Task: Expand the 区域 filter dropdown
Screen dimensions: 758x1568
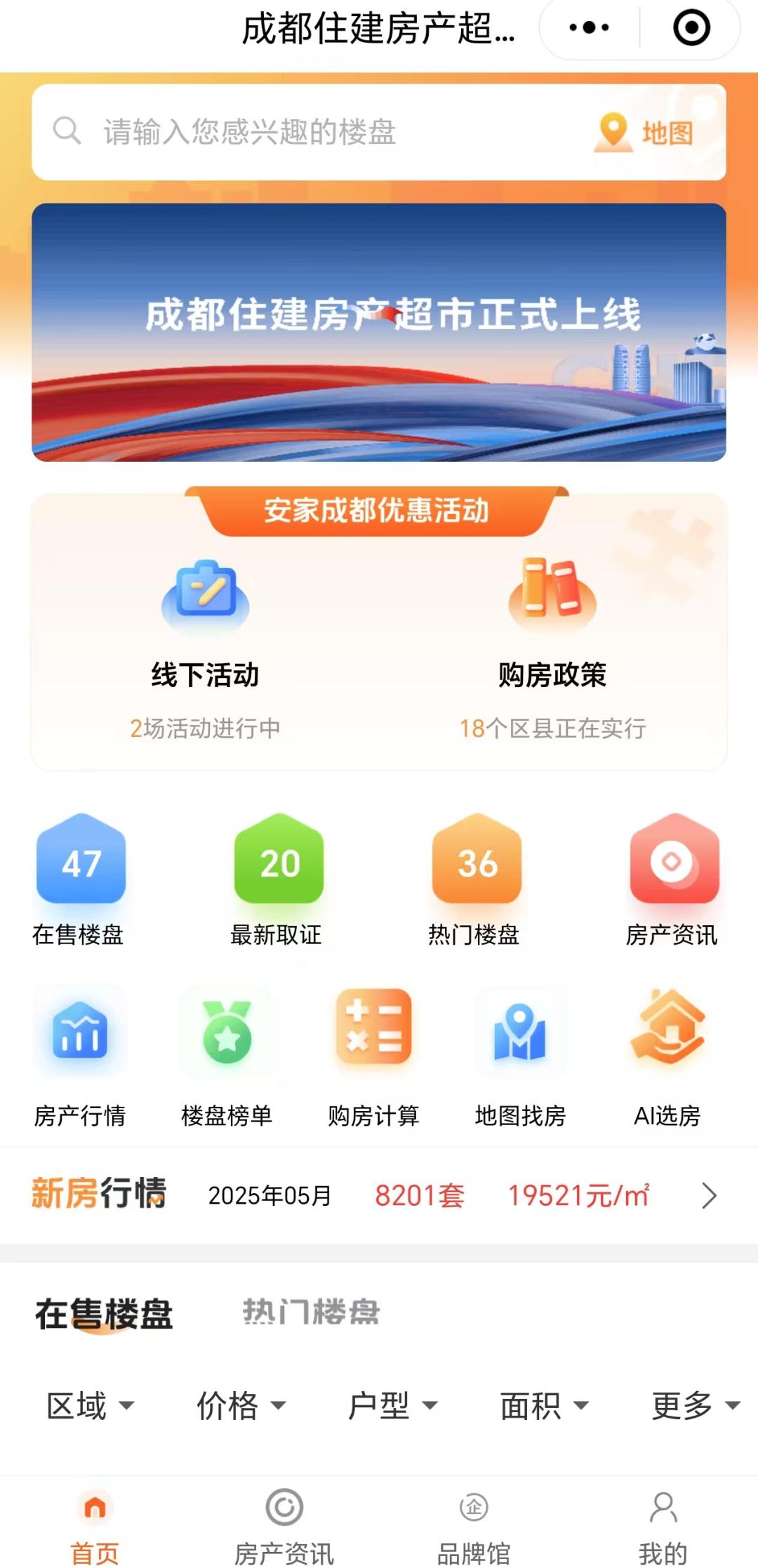Action: coord(90,1405)
